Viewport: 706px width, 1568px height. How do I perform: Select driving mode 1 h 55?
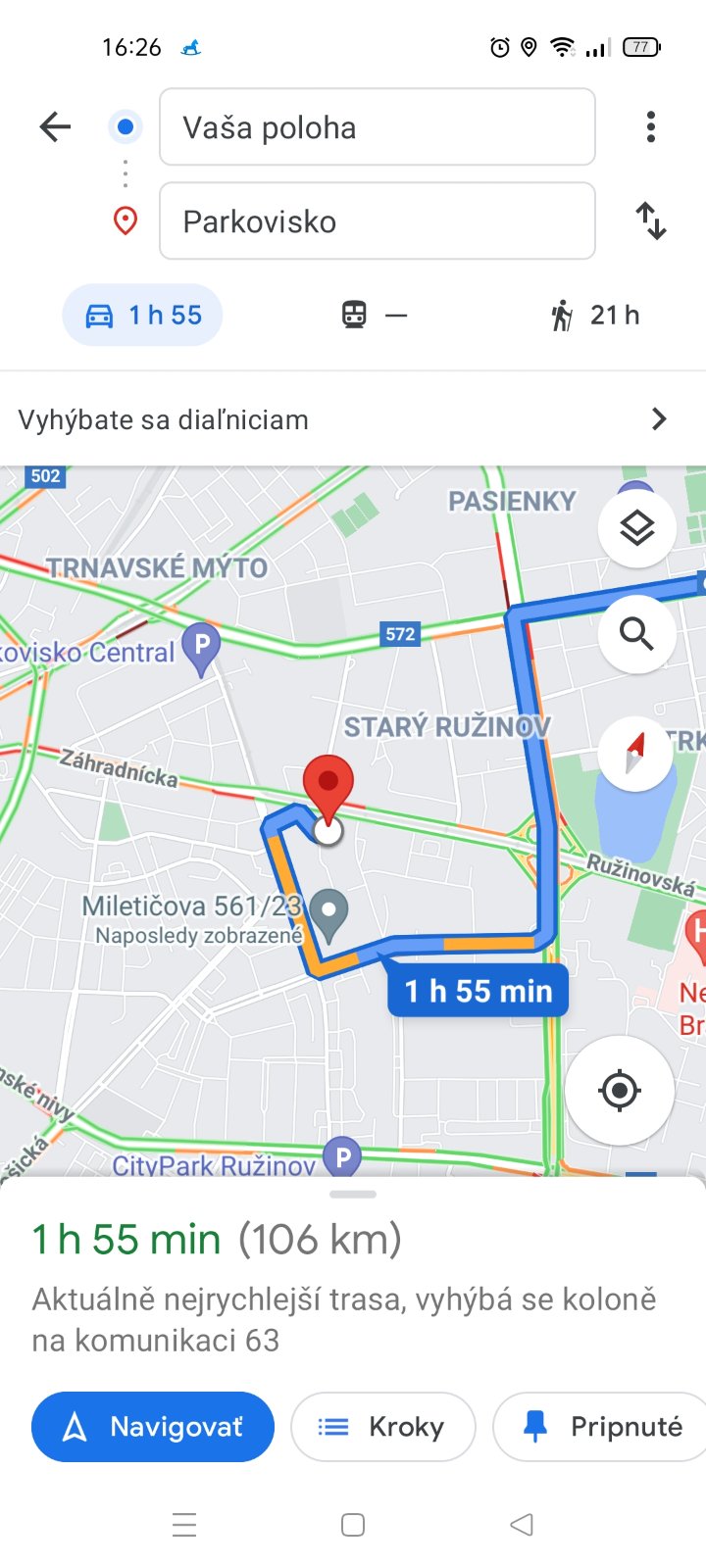point(143,315)
